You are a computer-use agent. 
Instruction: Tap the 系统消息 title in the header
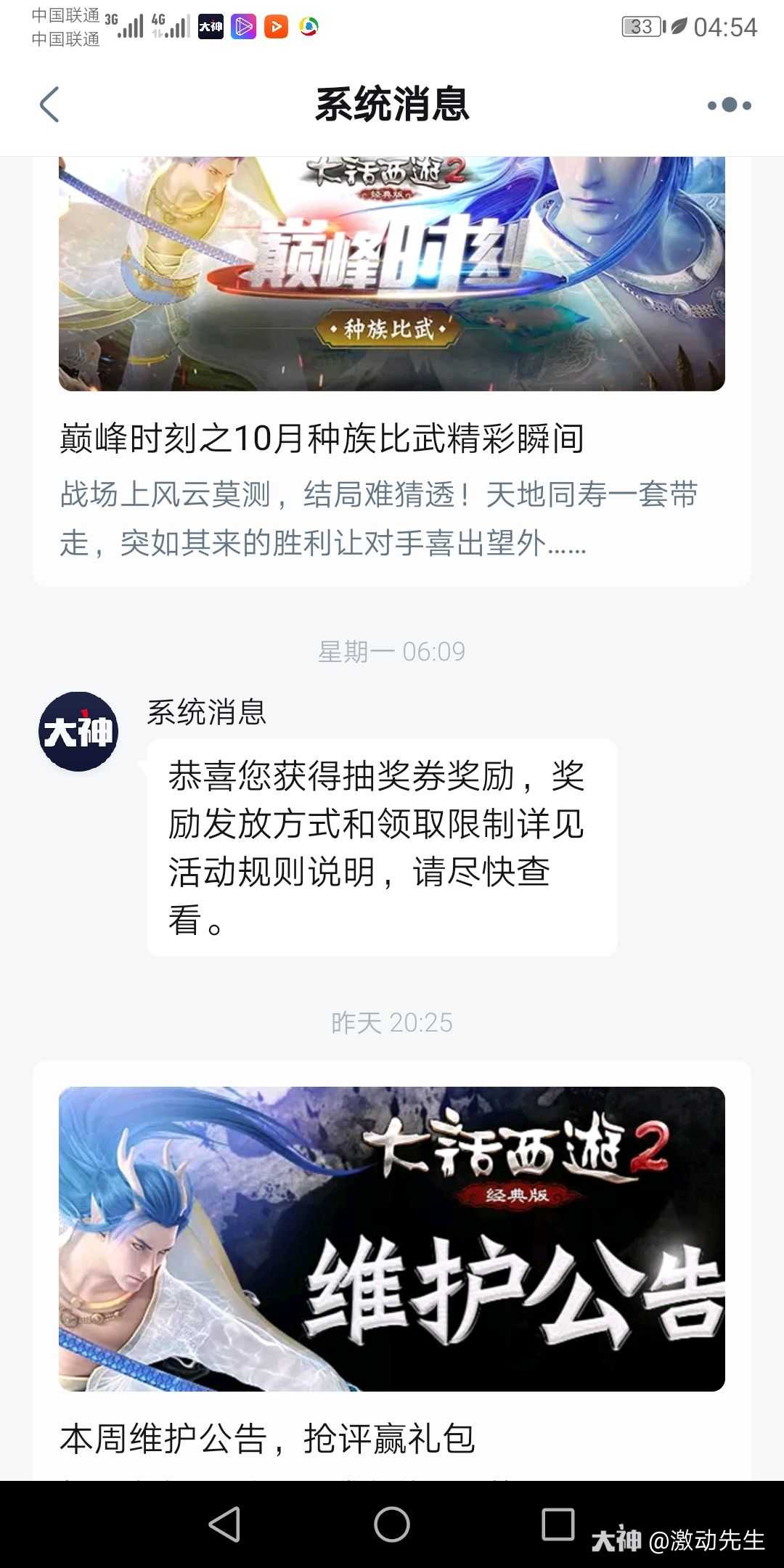point(392,104)
